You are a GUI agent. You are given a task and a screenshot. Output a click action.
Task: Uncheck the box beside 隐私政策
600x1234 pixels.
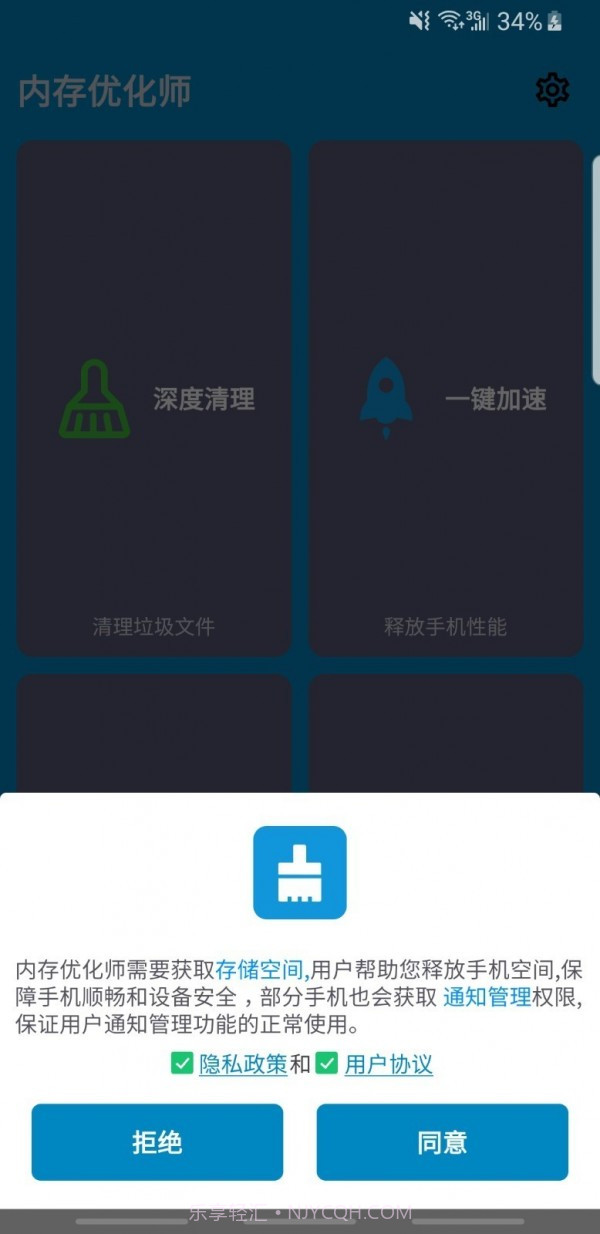tap(182, 1063)
